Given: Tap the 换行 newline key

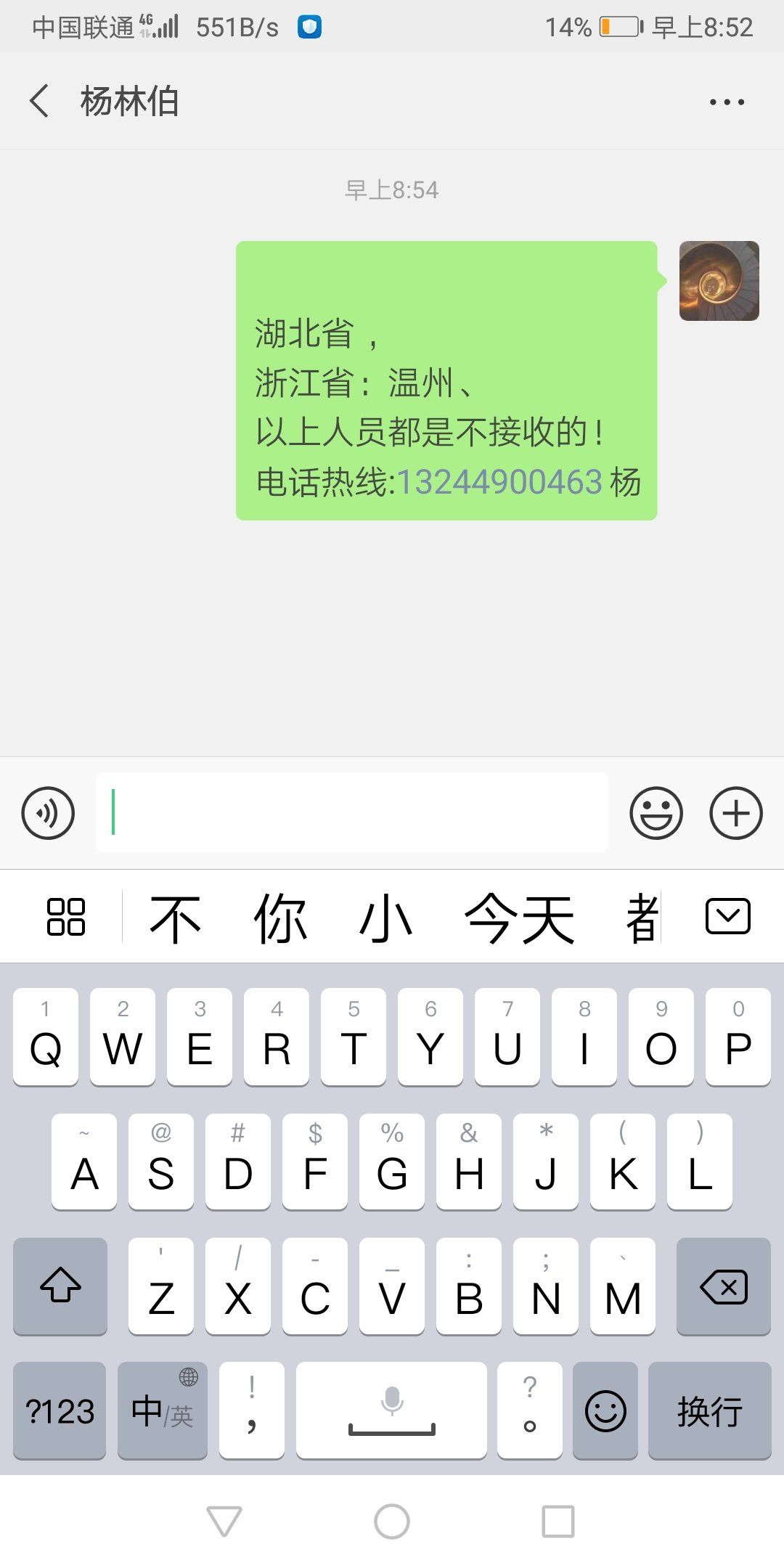Looking at the screenshot, I should [x=710, y=1410].
